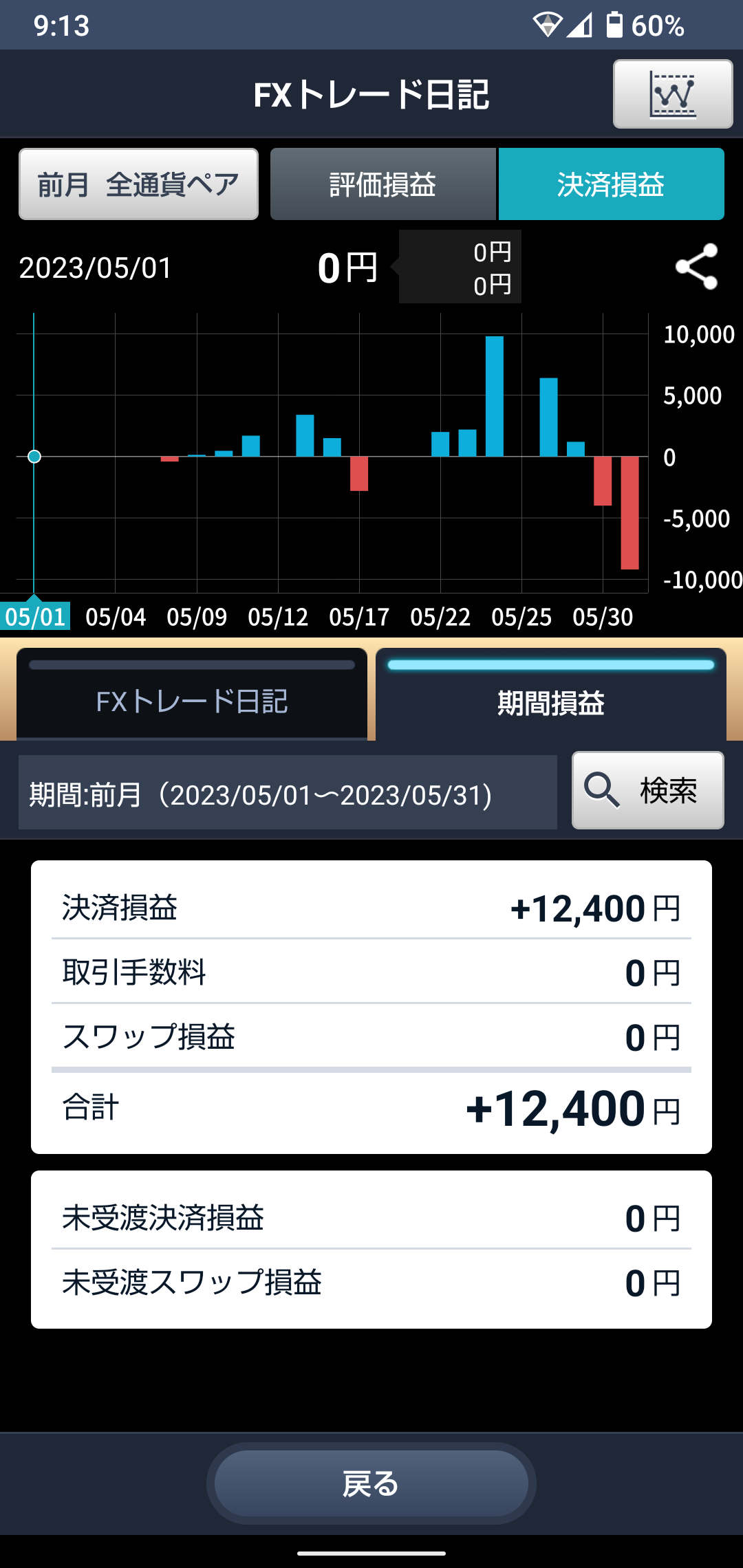Viewport: 743px width, 1568px height.
Task: Open the chart view icon button
Action: (x=673, y=94)
